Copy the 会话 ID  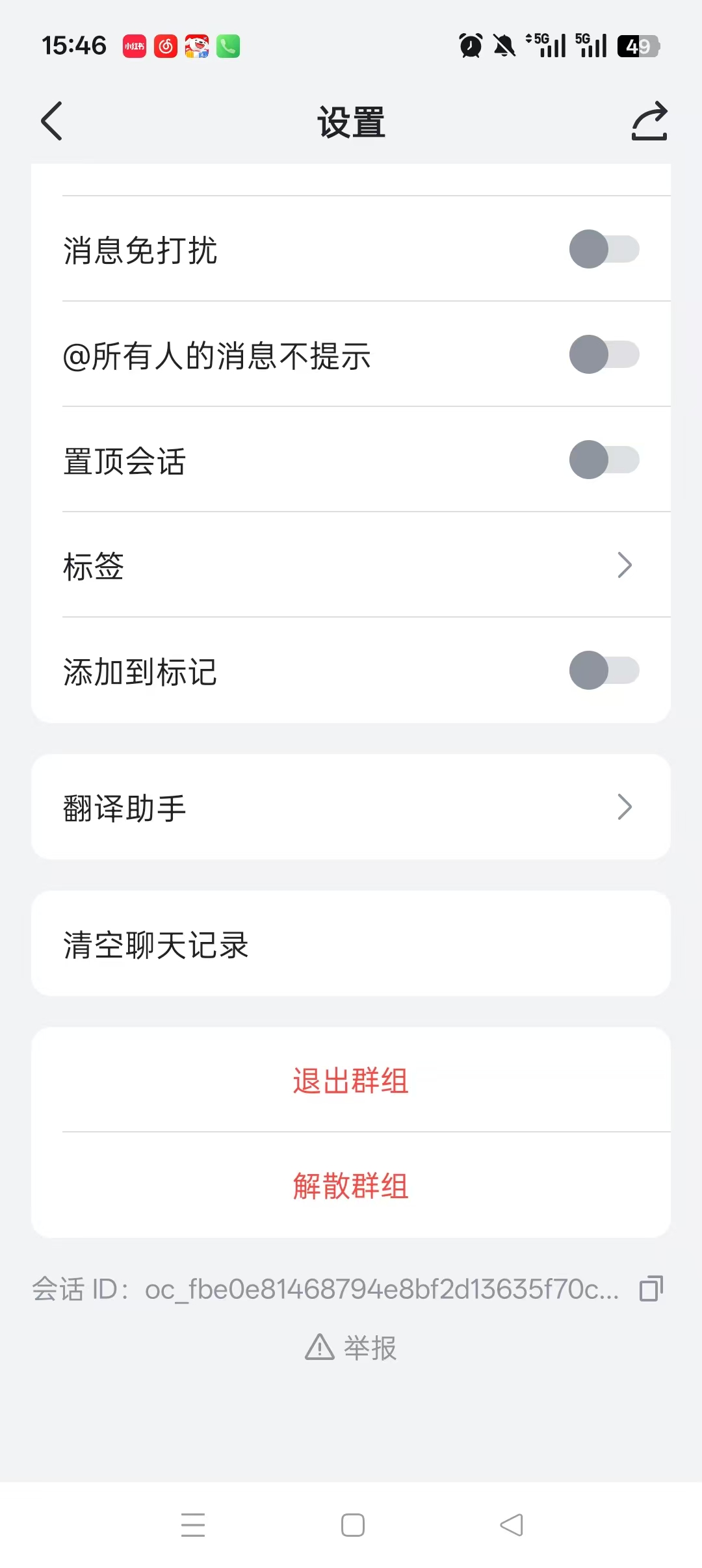click(x=651, y=1288)
